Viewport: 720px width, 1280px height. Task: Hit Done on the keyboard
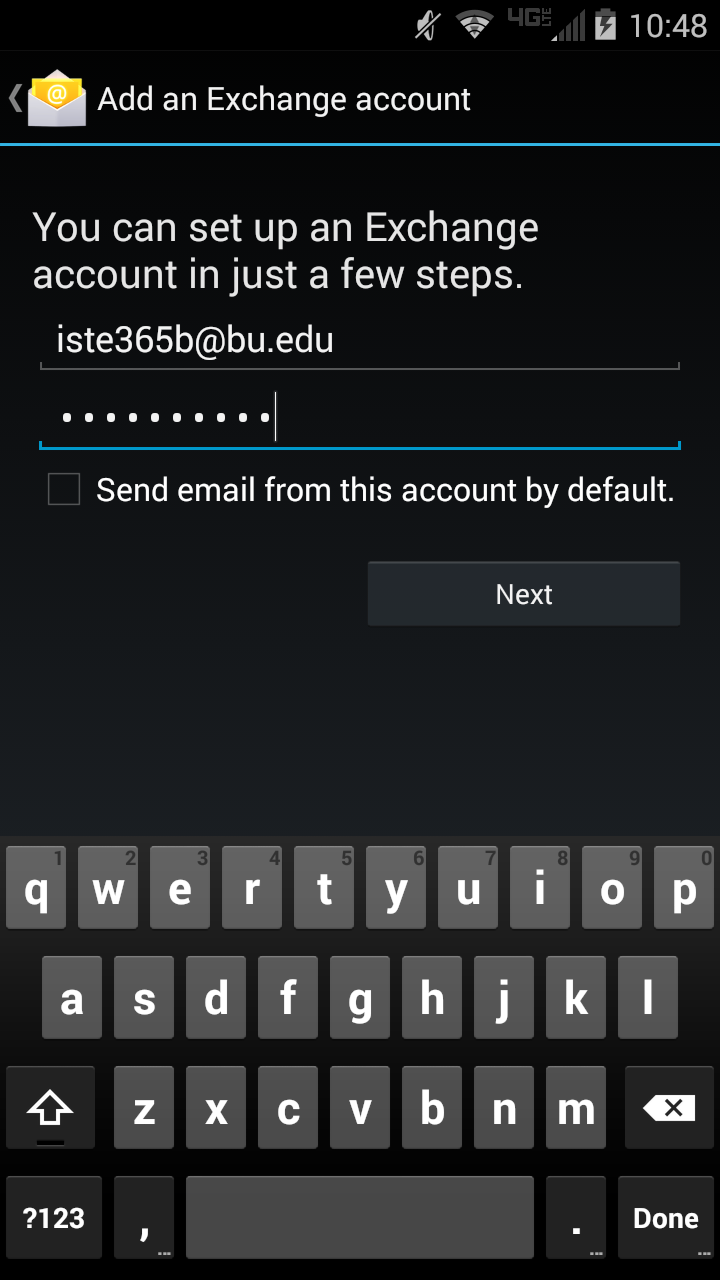(x=665, y=1217)
